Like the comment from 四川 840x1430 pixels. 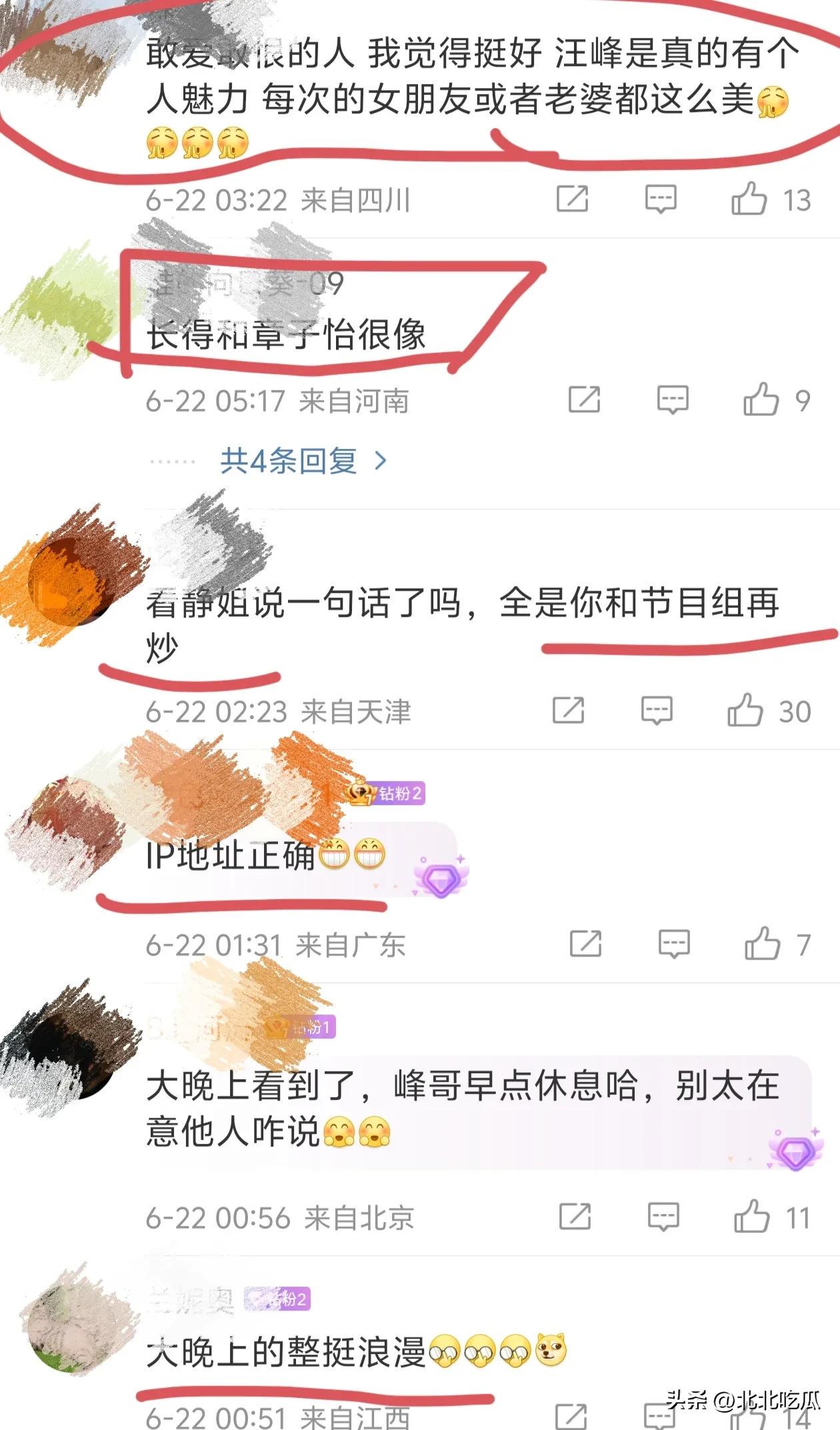click(x=749, y=199)
